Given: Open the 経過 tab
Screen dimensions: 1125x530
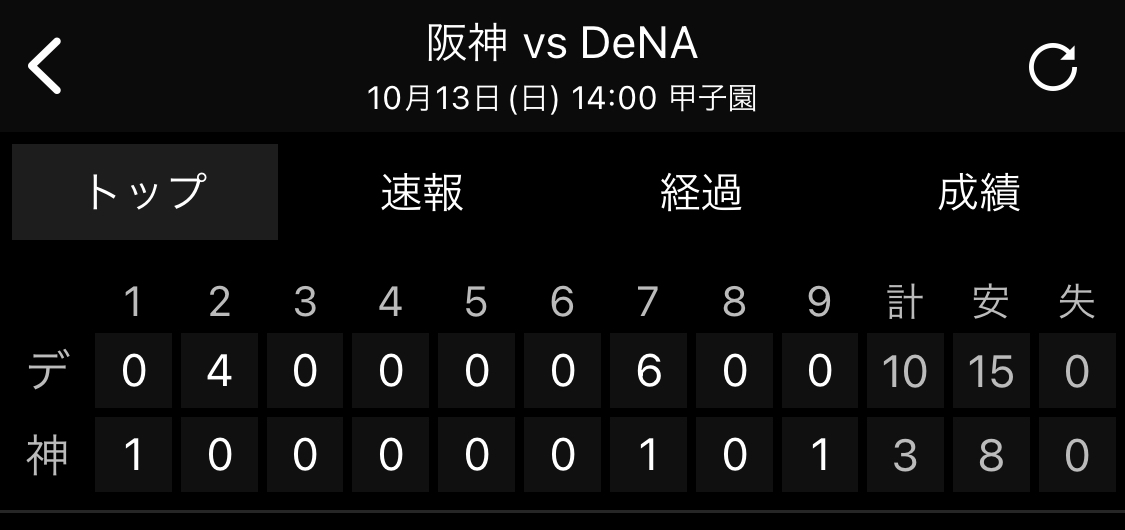Looking at the screenshot, I should (x=701, y=192).
